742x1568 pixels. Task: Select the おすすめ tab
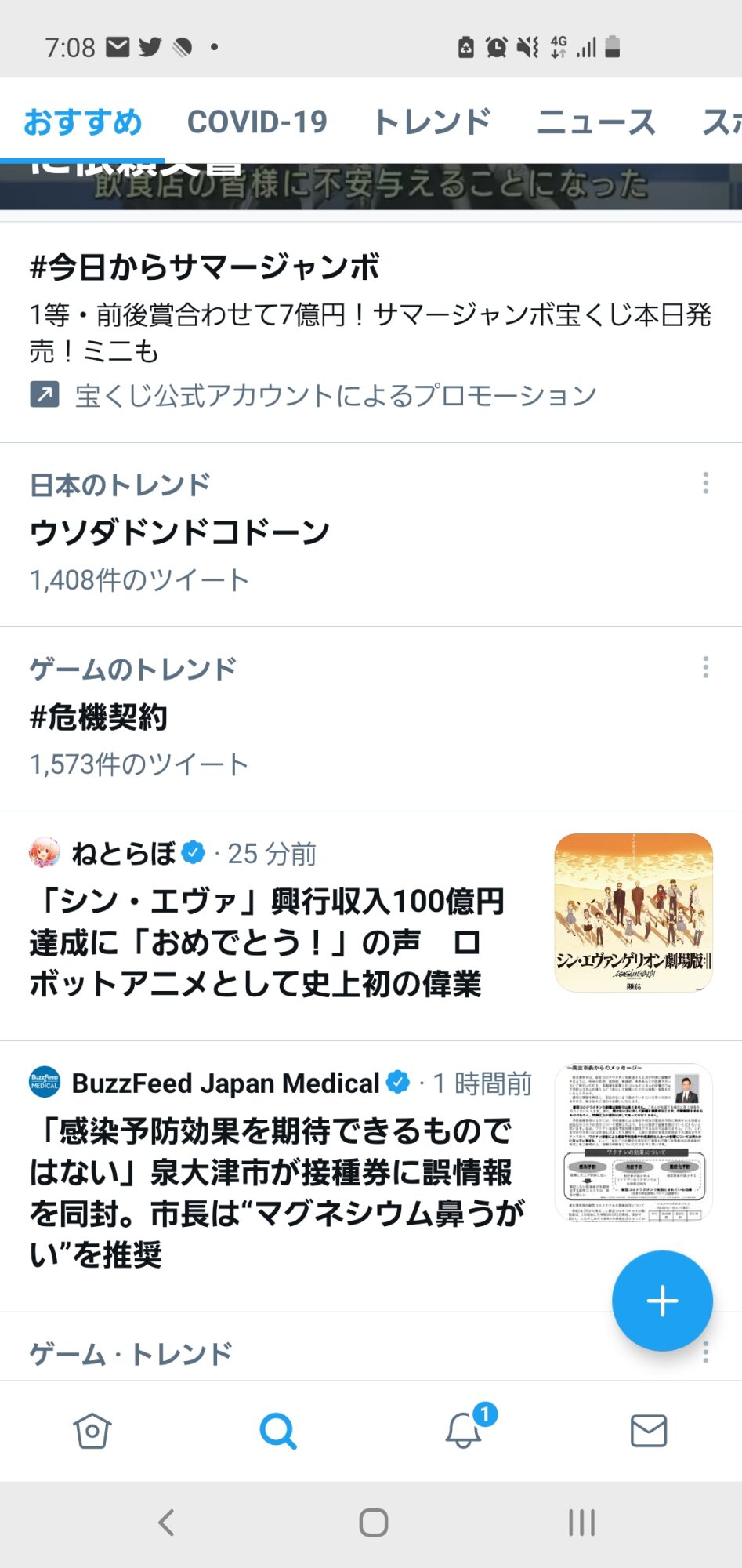(82, 122)
